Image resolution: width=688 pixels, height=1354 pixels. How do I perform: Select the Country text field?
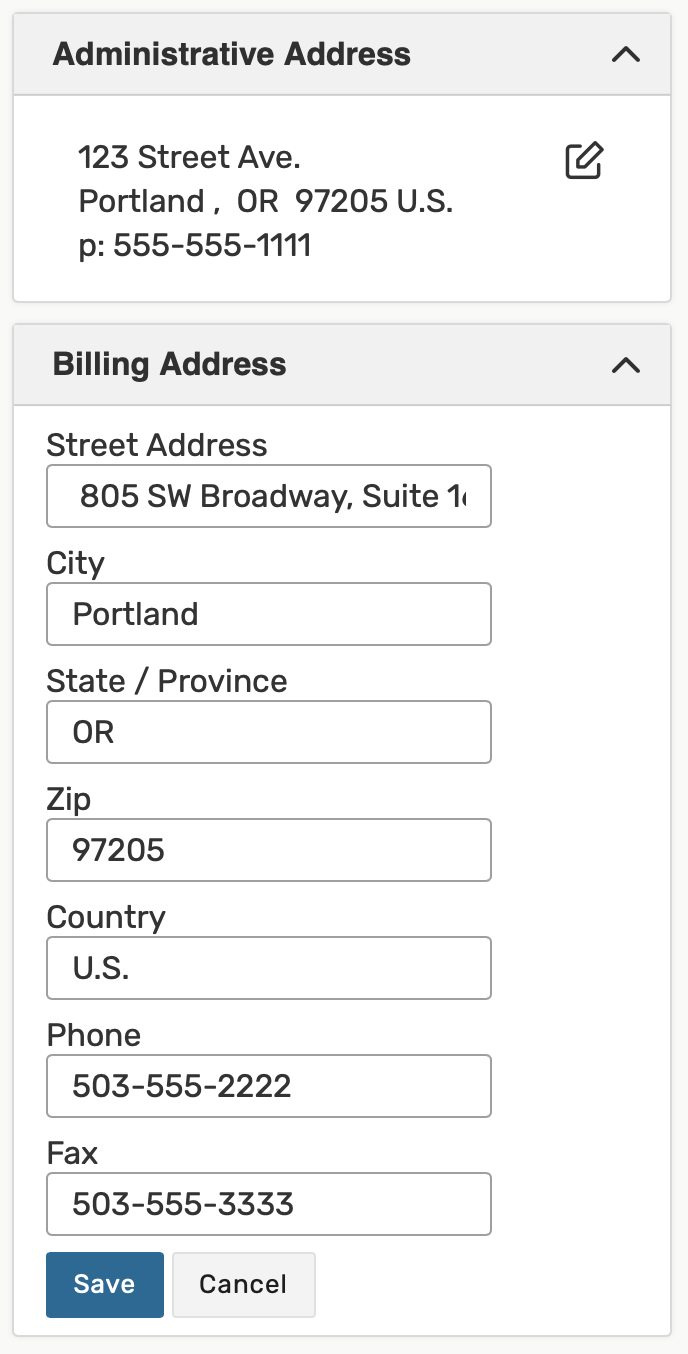pos(269,968)
